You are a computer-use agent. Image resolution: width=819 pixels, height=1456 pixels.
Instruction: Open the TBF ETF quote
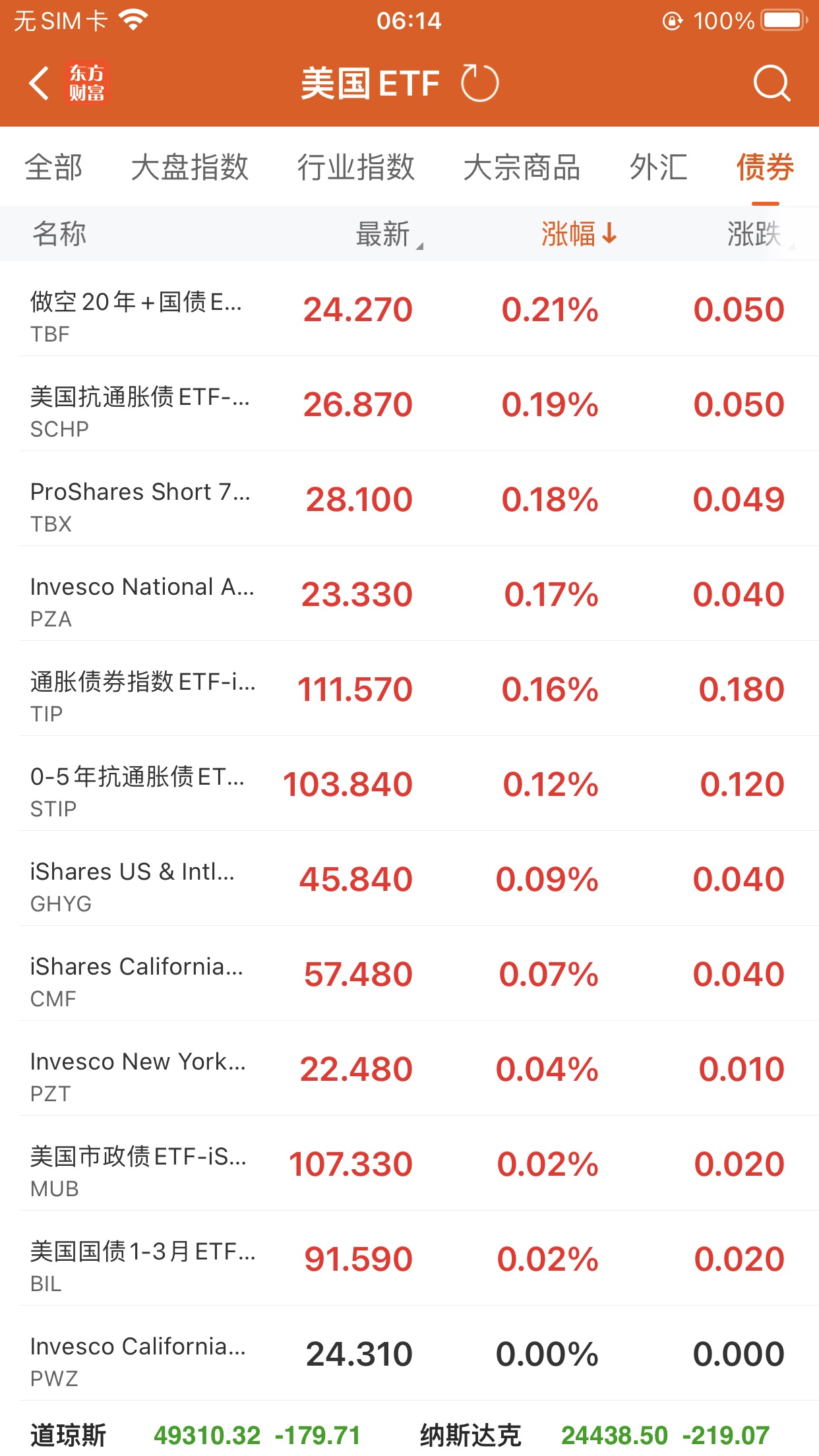[x=409, y=310]
